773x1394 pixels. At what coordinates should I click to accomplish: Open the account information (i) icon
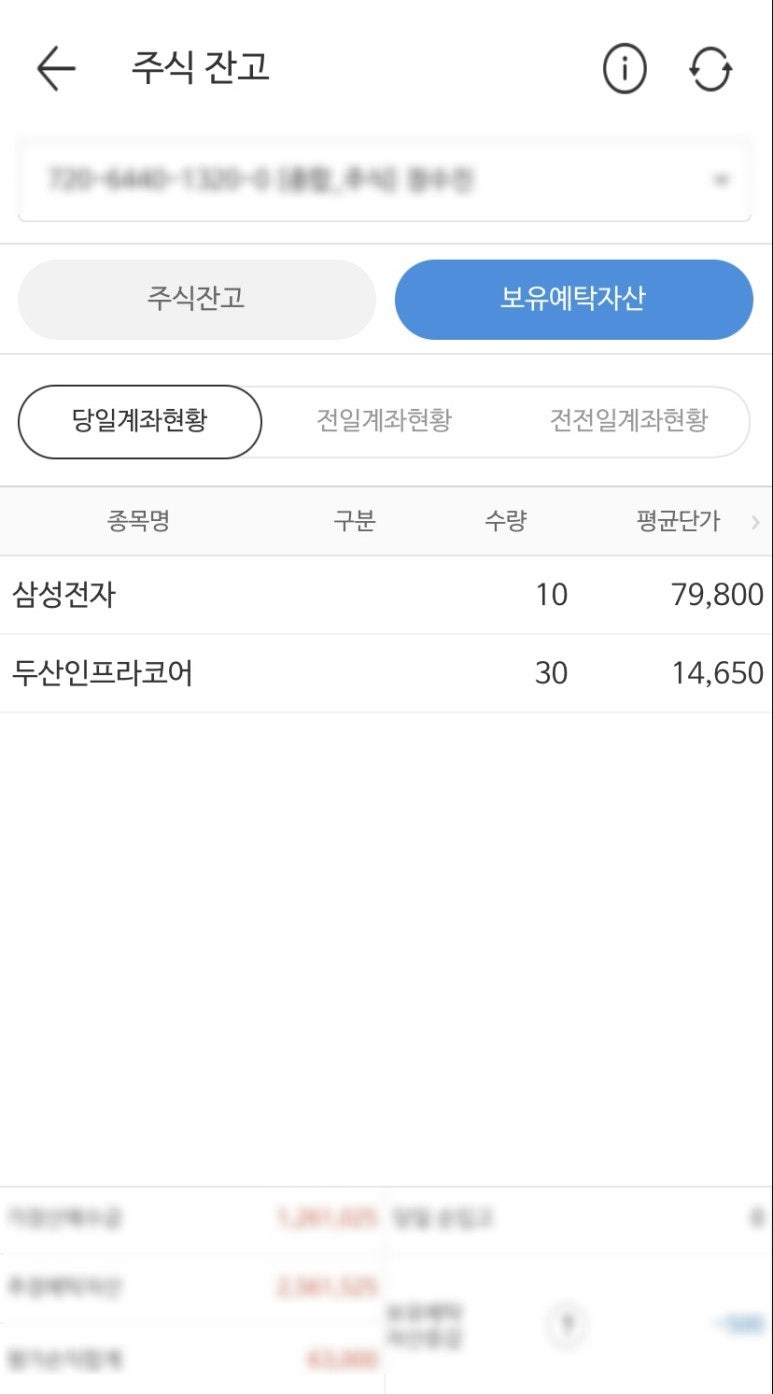coord(623,68)
